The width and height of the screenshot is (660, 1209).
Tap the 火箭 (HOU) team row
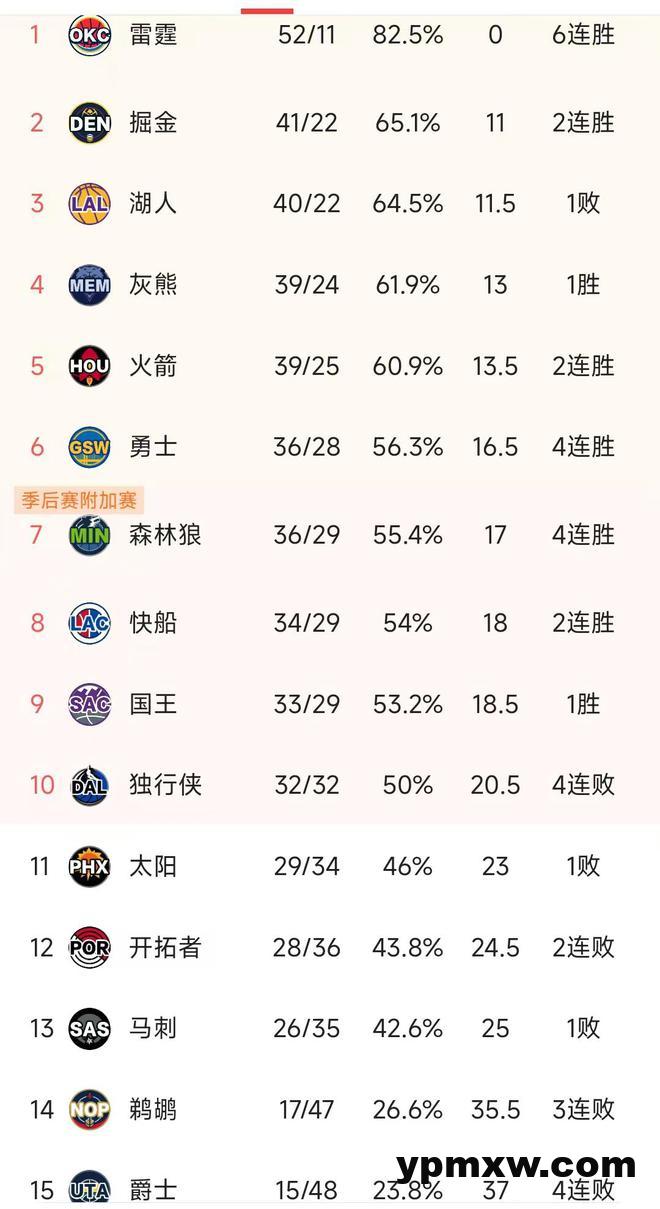[x=153, y=366]
